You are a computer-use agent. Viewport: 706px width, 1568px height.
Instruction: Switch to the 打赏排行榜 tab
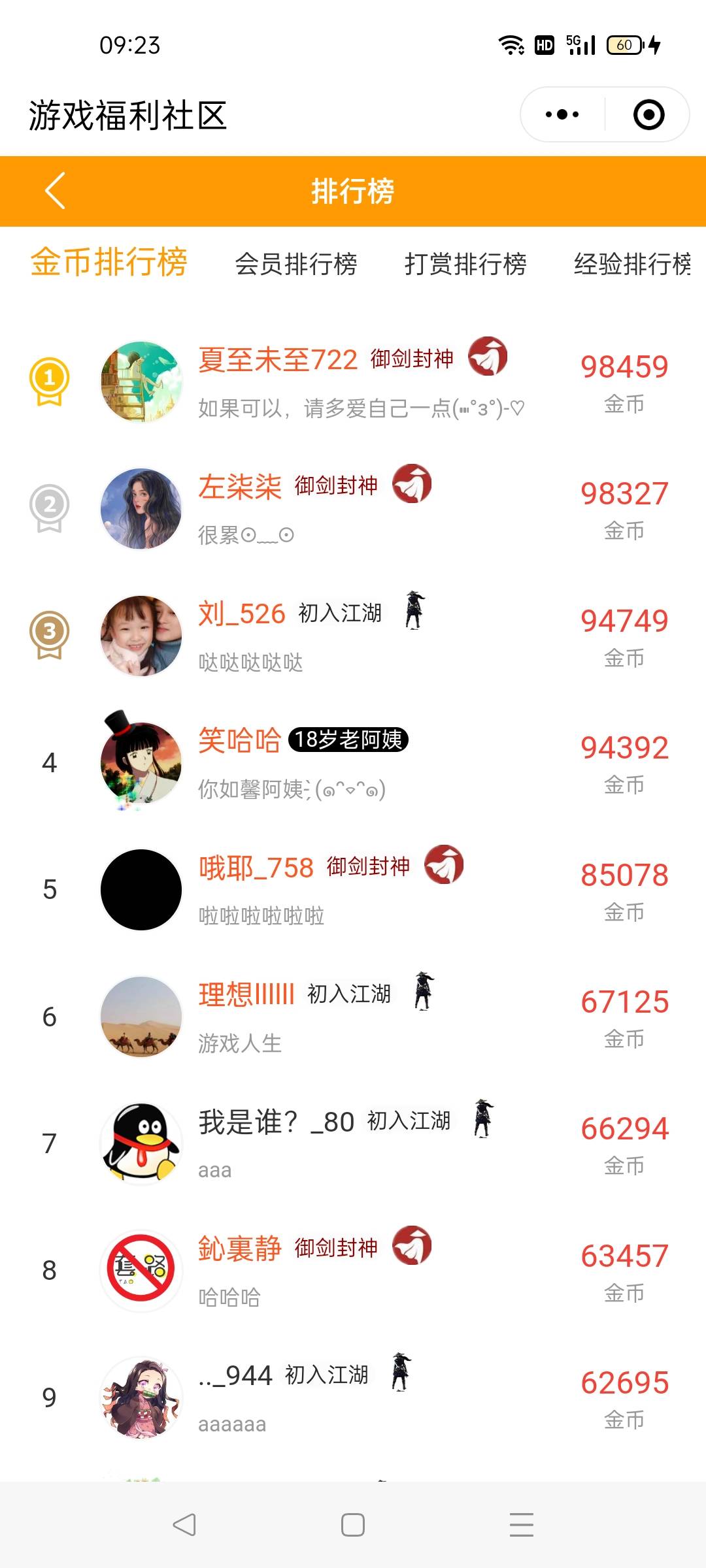465,264
